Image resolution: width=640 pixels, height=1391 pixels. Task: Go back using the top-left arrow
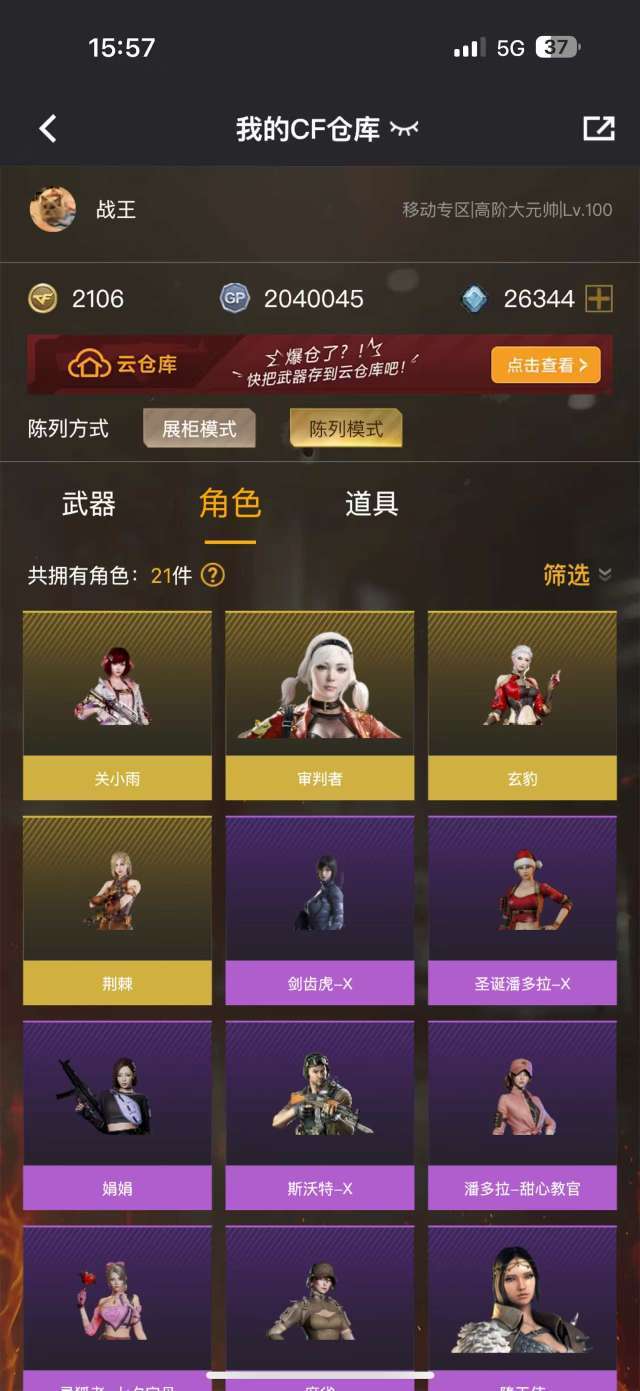click(x=47, y=128)
